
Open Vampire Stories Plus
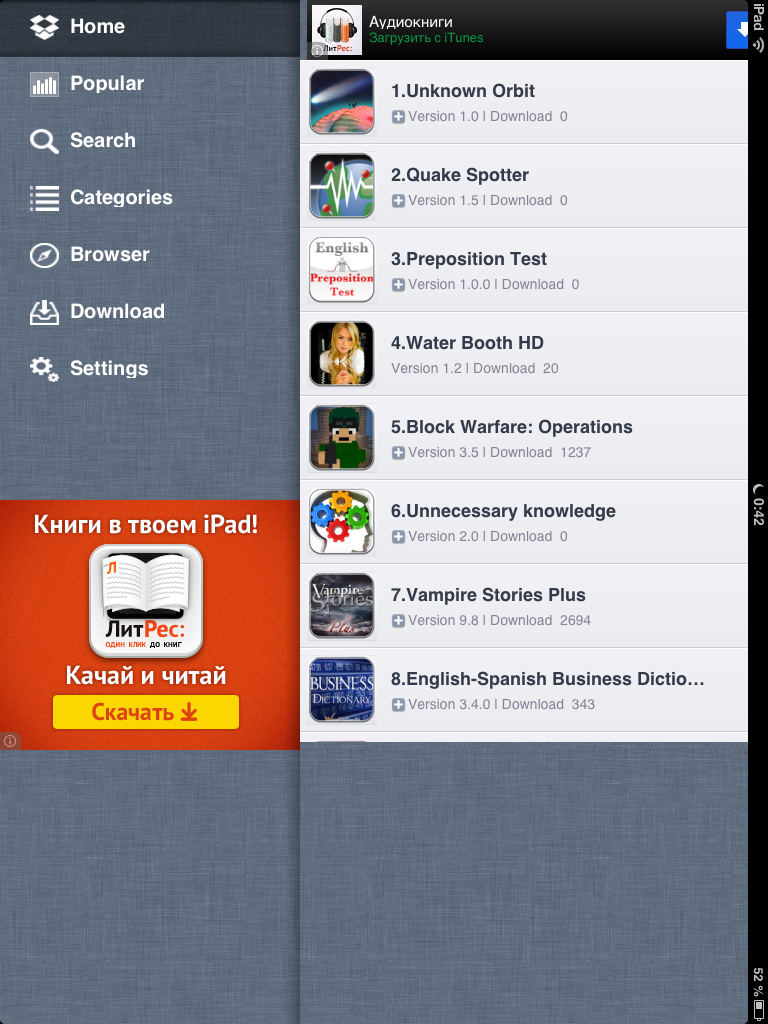click(524, 606)
